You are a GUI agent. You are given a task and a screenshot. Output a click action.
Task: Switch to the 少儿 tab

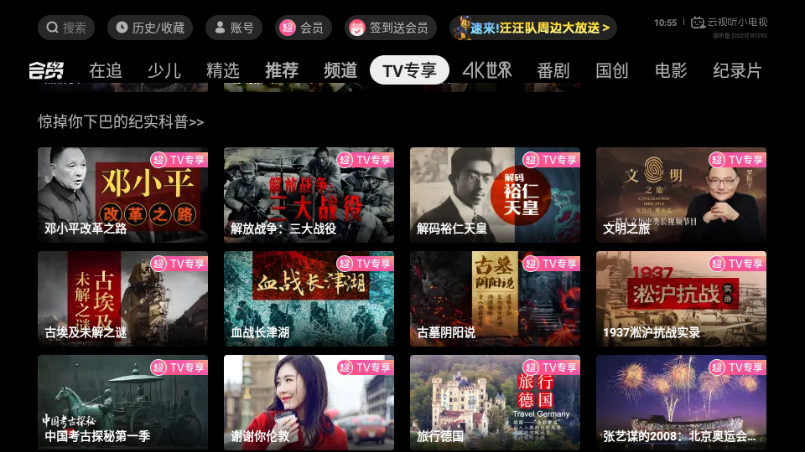[164, 70]
